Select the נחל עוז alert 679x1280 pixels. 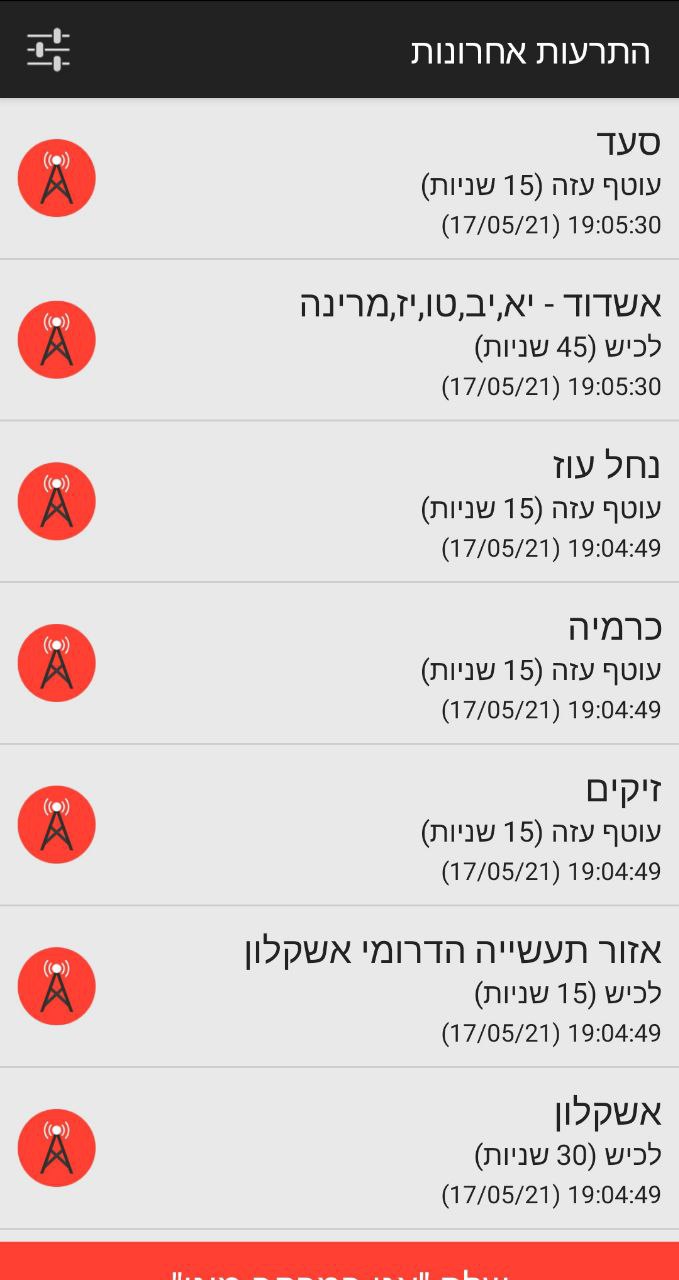pyautogui.click(x=339, y=502)
